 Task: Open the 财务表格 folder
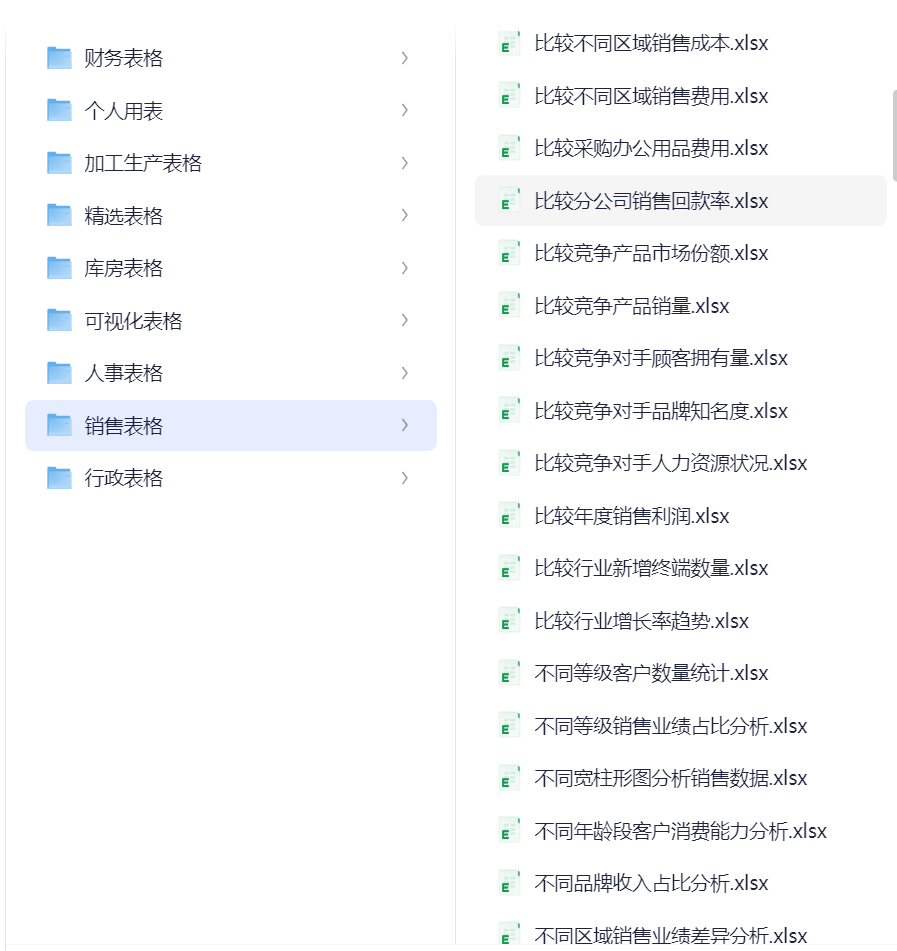tap(124, 58)
